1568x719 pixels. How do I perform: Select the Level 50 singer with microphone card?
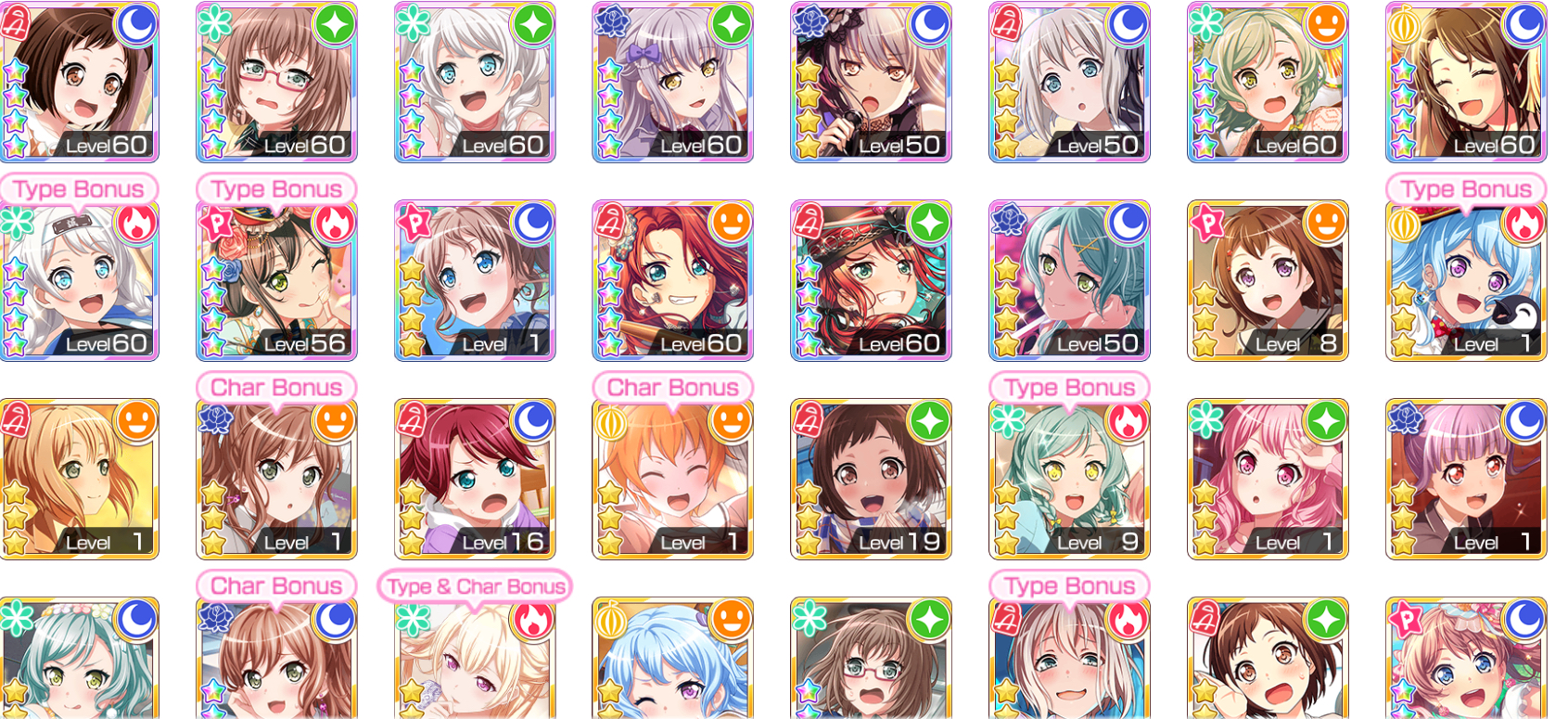[871, 82]
